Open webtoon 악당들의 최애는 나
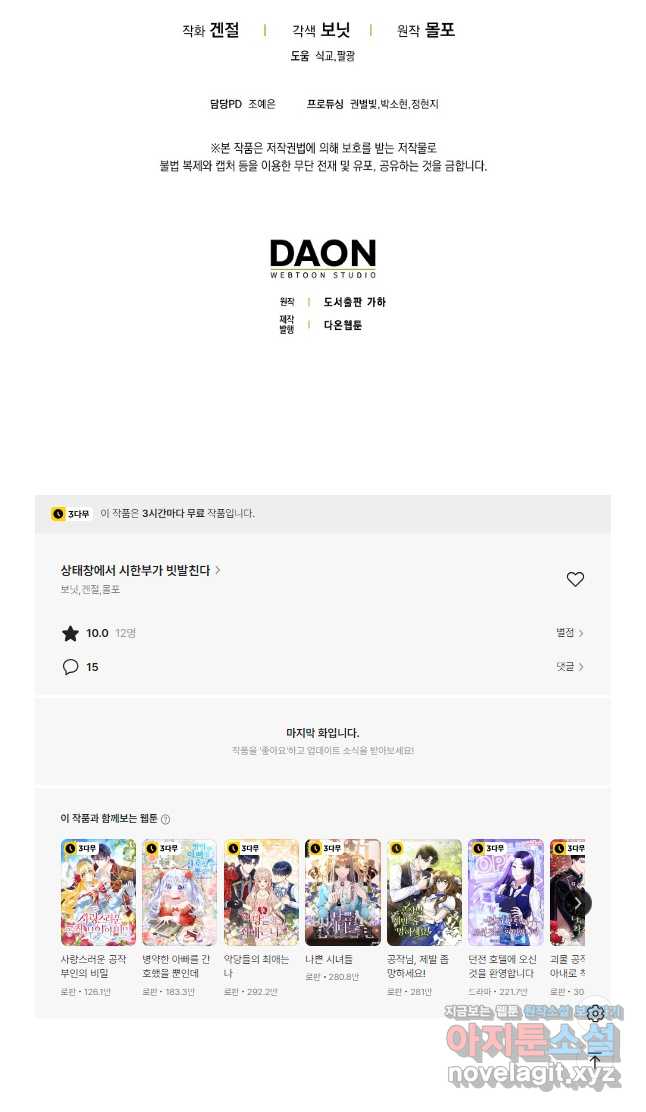This screenshot has width=646, height=1112. coord(261,892)
